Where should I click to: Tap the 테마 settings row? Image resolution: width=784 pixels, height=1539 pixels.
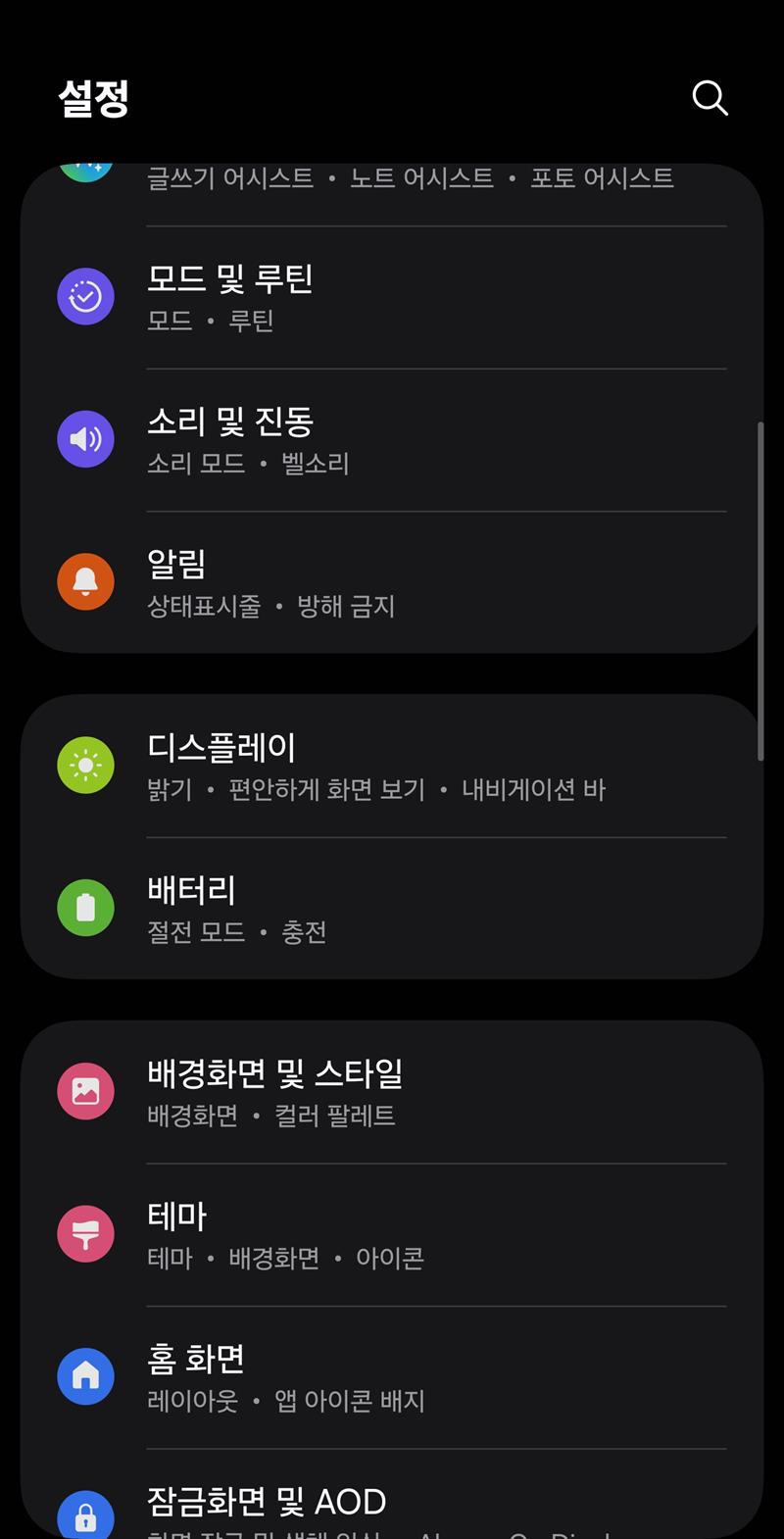click(x=392, y=1234)
